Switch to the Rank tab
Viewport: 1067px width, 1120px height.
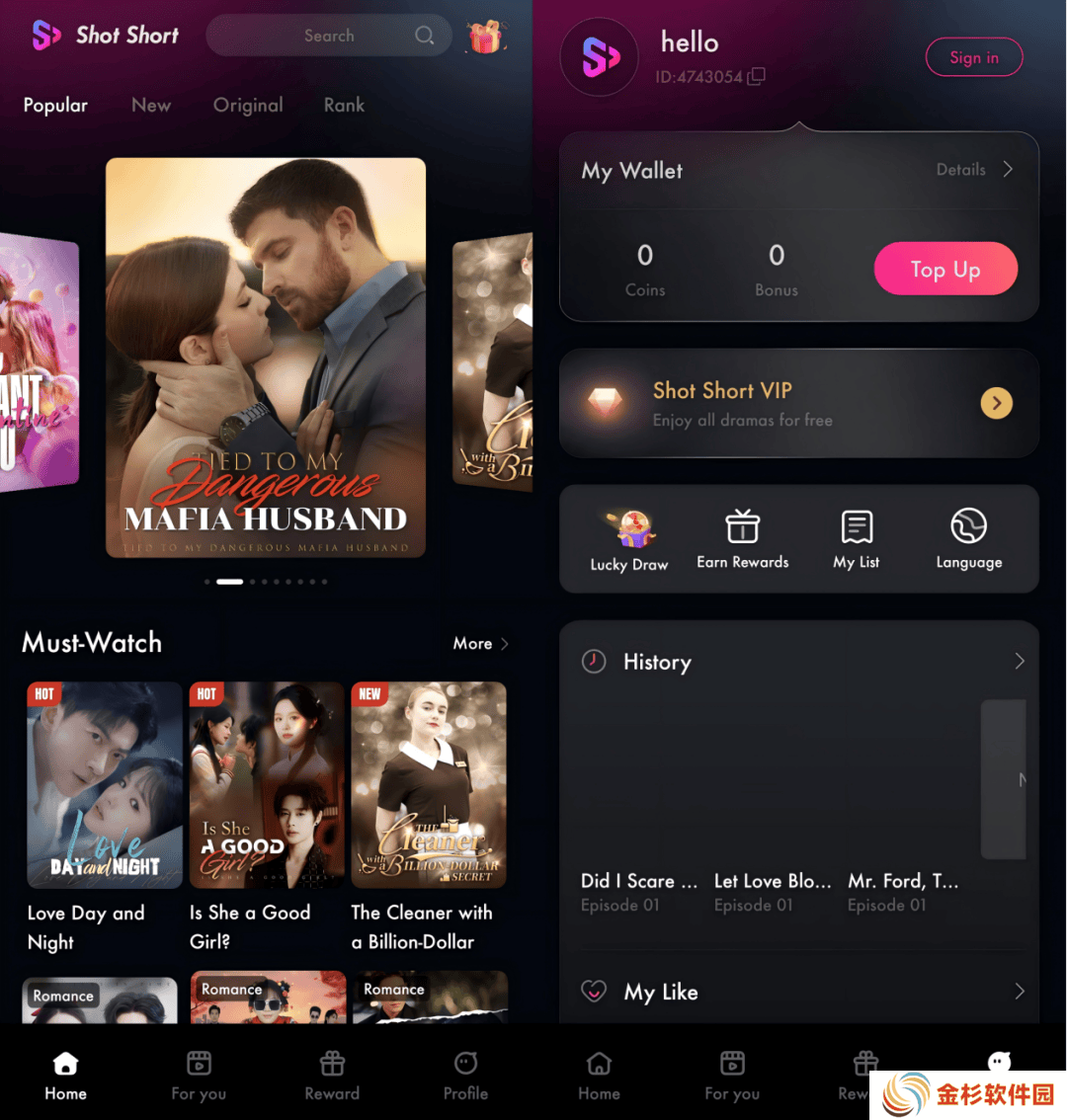(x=344, y=105)
